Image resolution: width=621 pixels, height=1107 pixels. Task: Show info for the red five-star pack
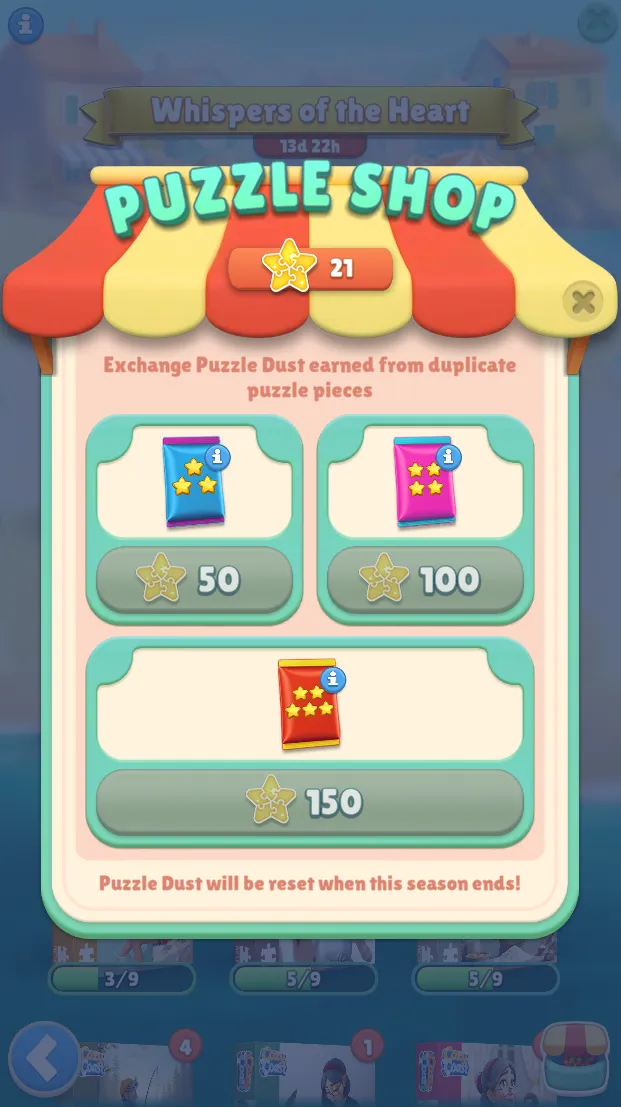coord(333,680)
